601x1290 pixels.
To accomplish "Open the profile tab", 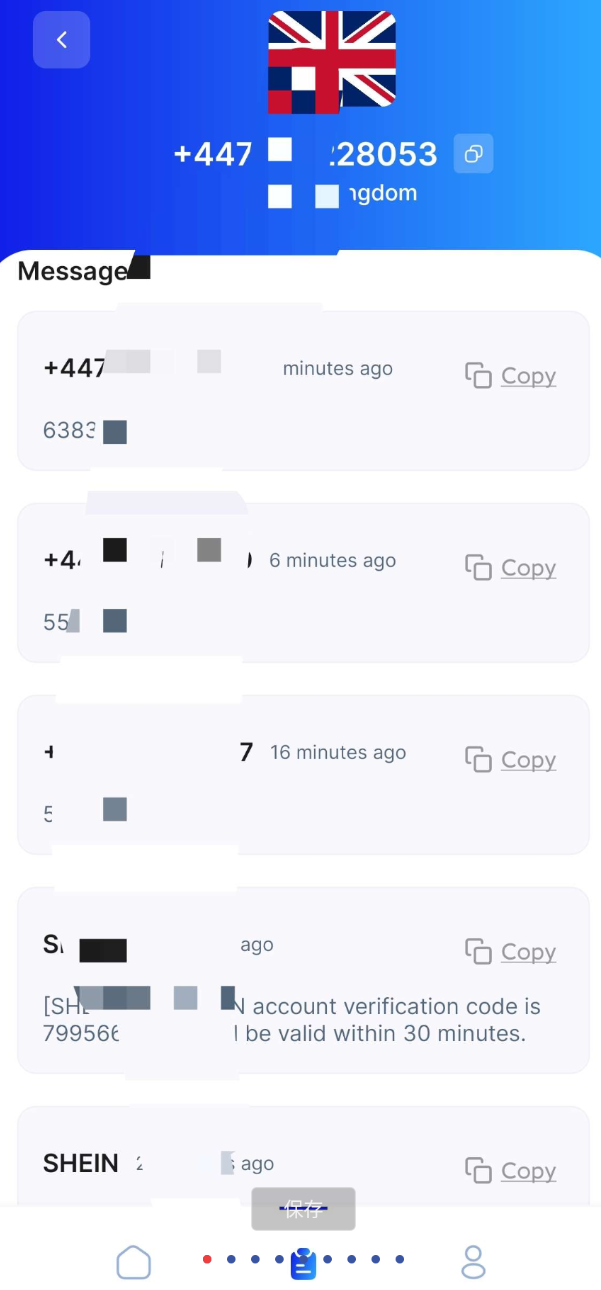I will [473, 1262].
